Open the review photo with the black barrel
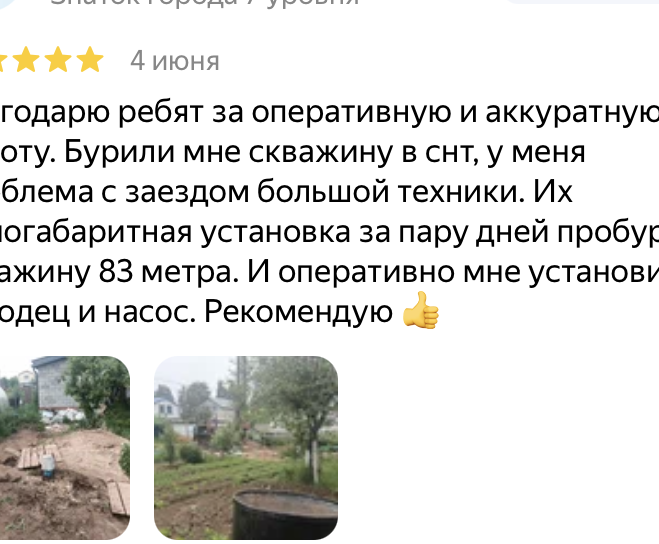The width and height of the screenshot is (659, 544). [x=245, y=448]
